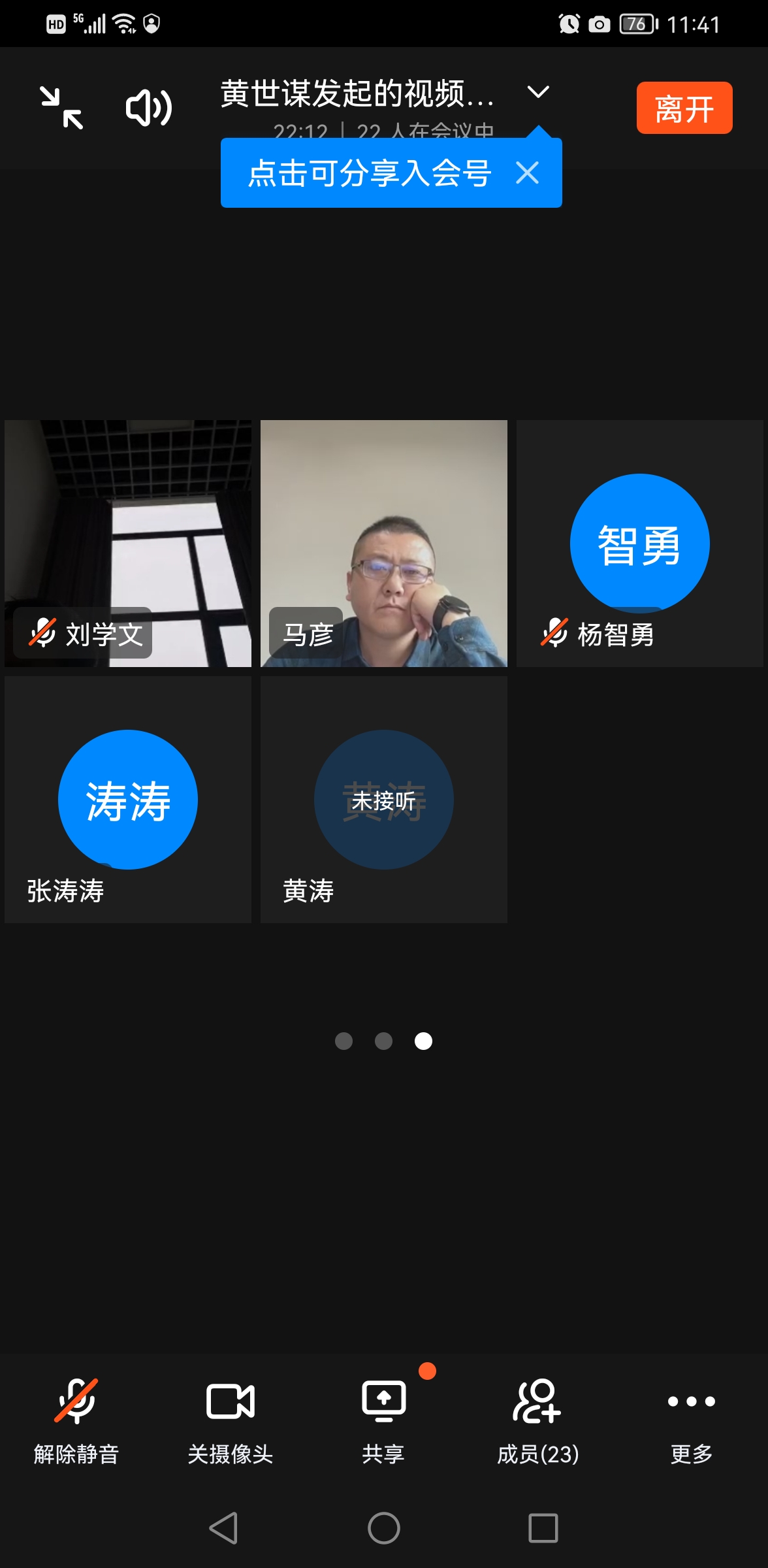Minimize the meeting window
768x1568 pixels.
point(61,108)
